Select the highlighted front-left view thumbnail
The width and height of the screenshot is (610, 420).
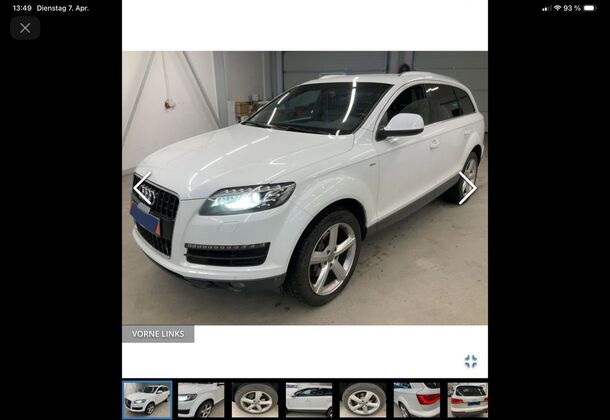[x=147, y=399]
